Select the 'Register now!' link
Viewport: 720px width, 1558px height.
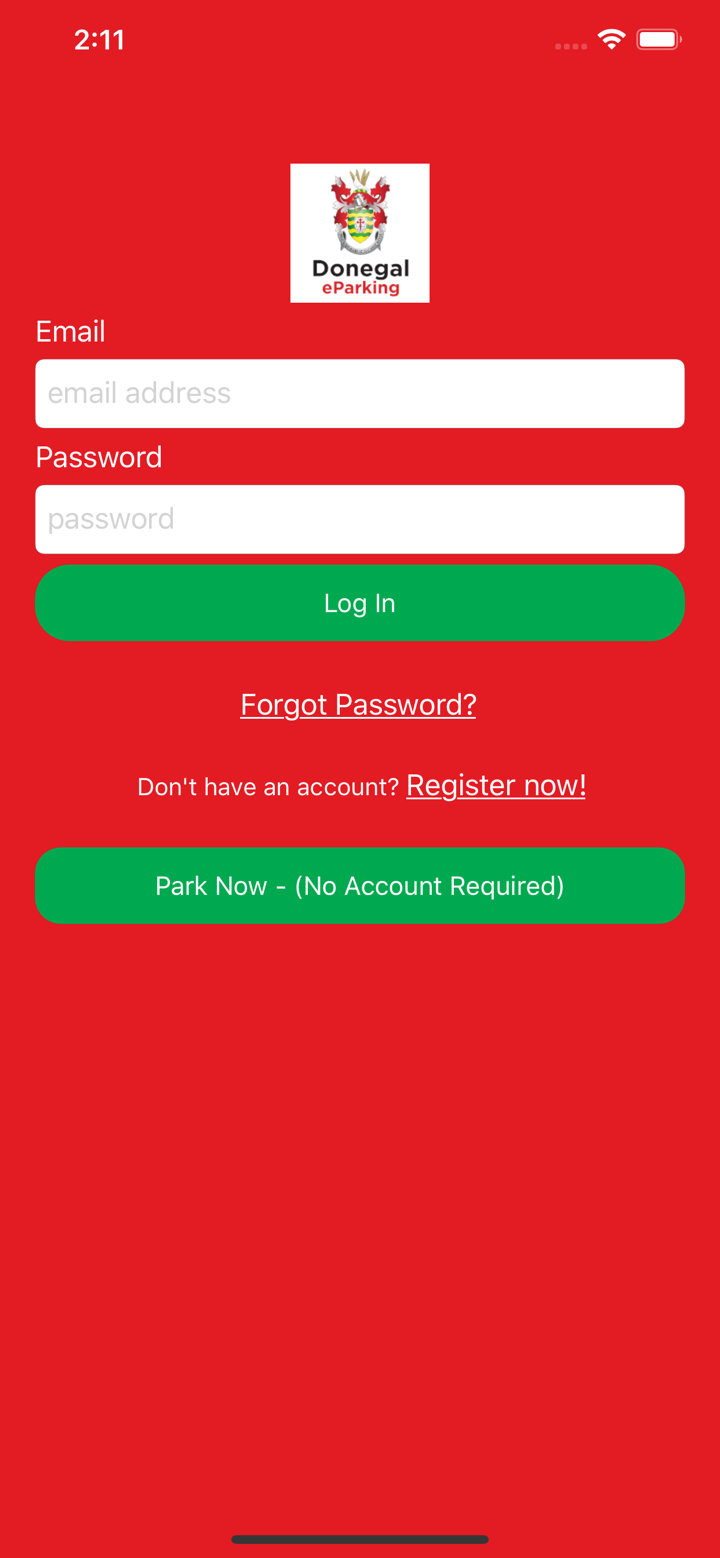495,785
